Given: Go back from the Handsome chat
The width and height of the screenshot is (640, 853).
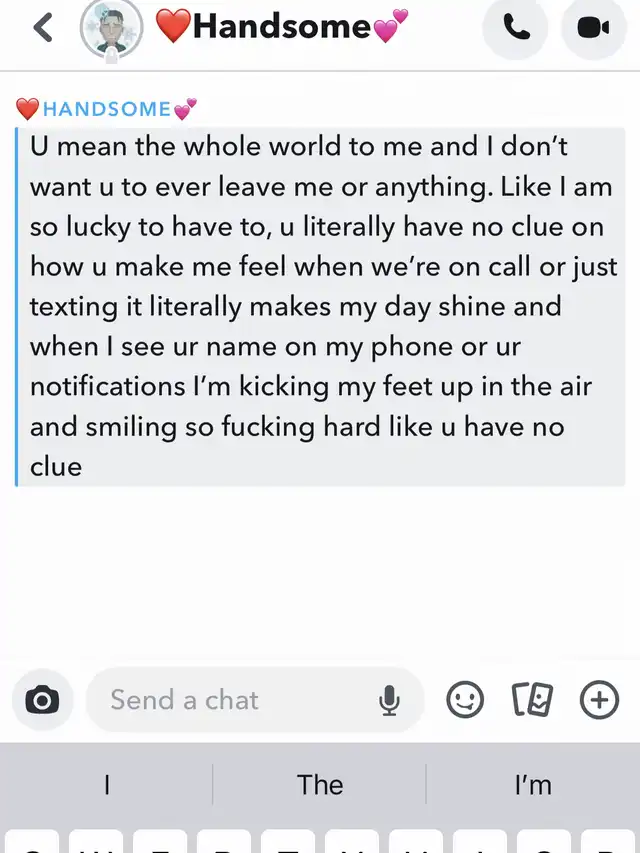Looking at the screenshot, I should coord(42,28).
